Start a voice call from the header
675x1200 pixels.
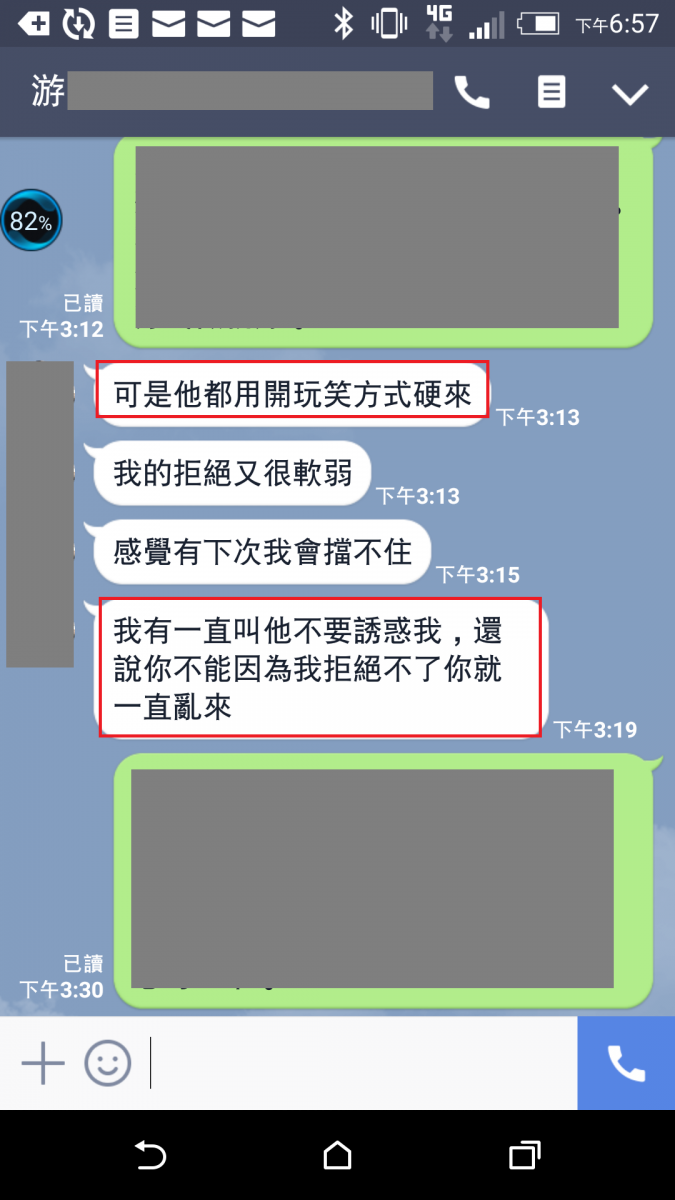(x=472, y=93)
